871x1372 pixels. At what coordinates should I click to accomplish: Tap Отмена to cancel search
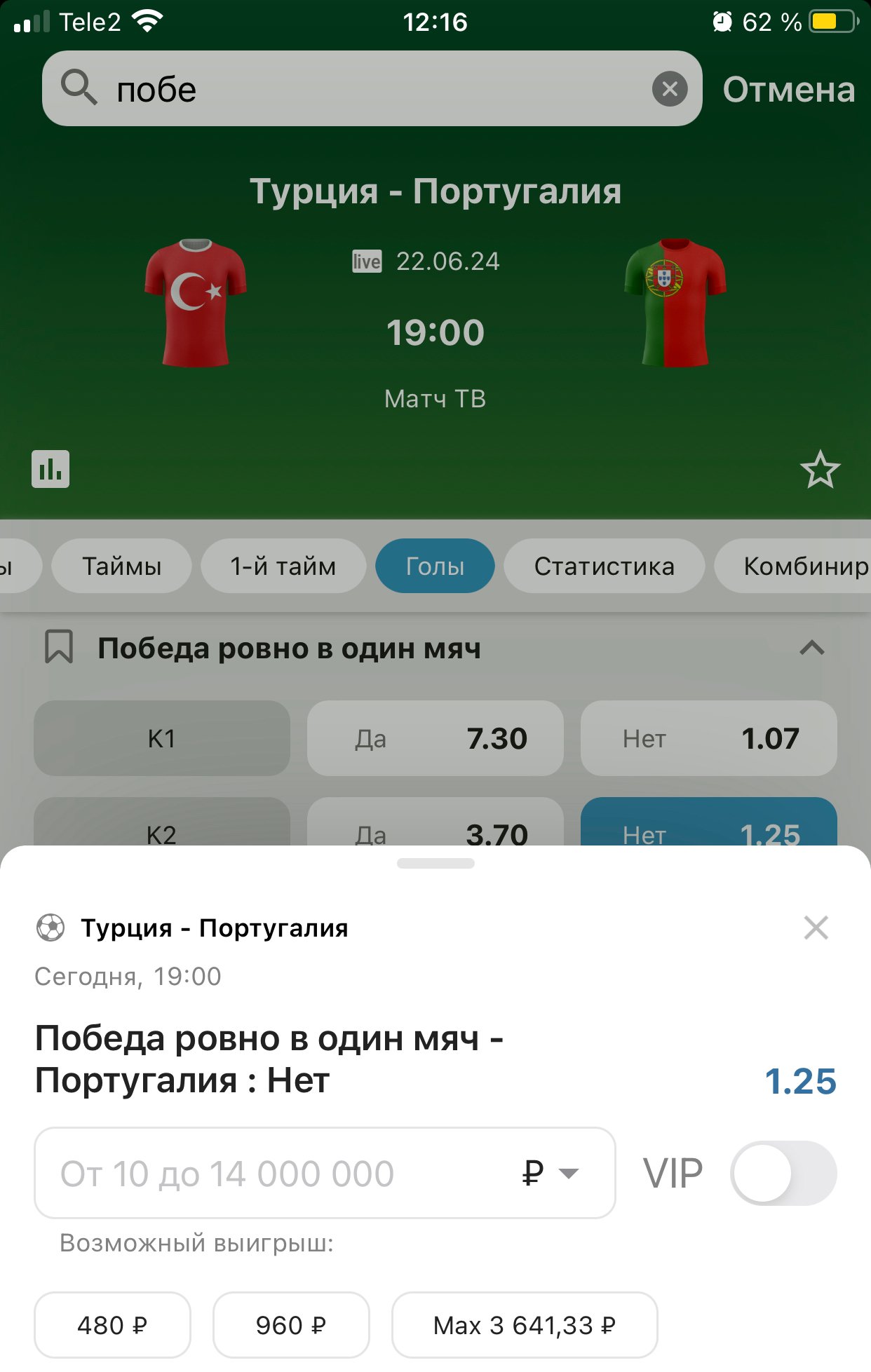pos(789,90)
